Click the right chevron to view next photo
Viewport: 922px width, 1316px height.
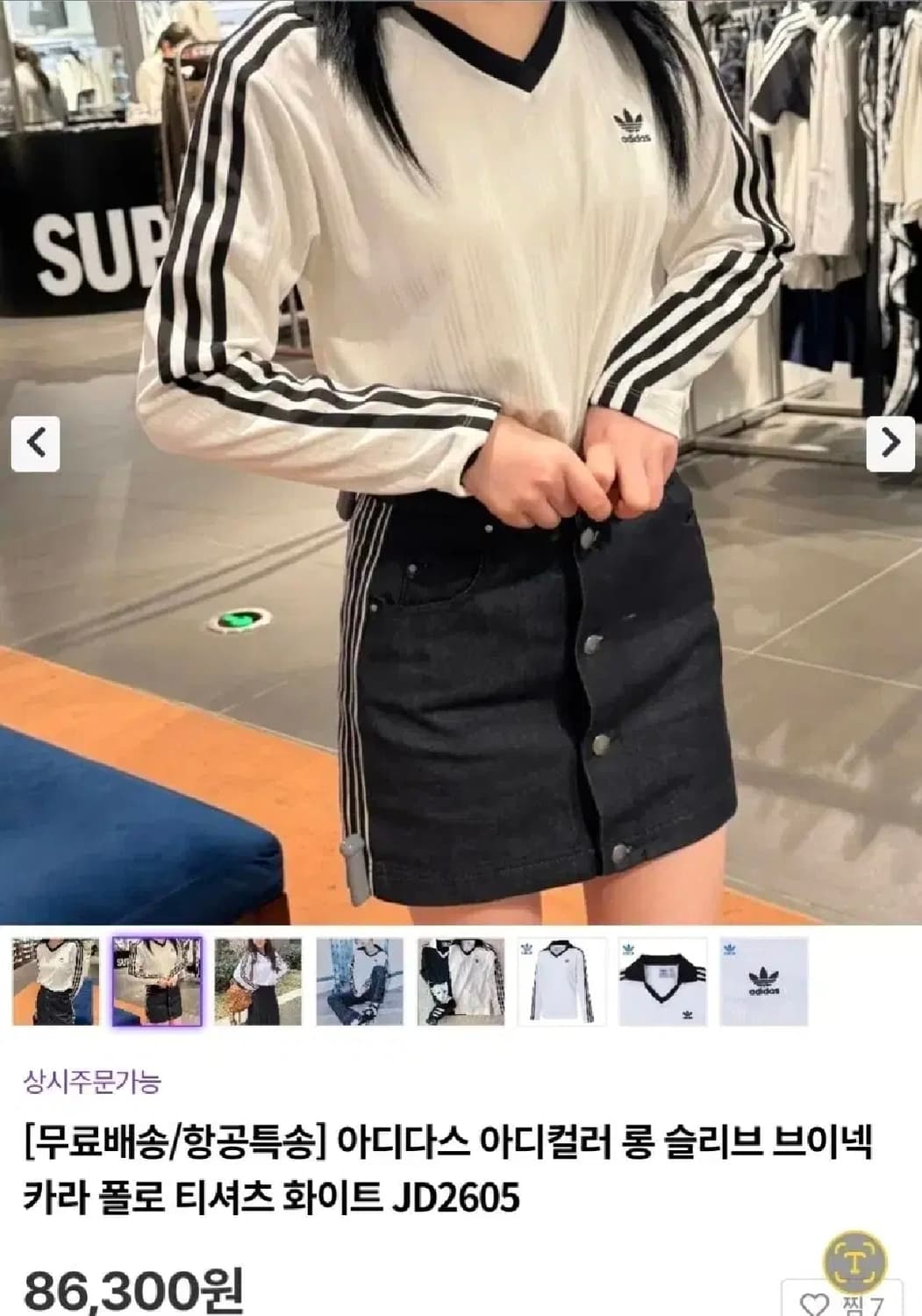pos(892,444)
